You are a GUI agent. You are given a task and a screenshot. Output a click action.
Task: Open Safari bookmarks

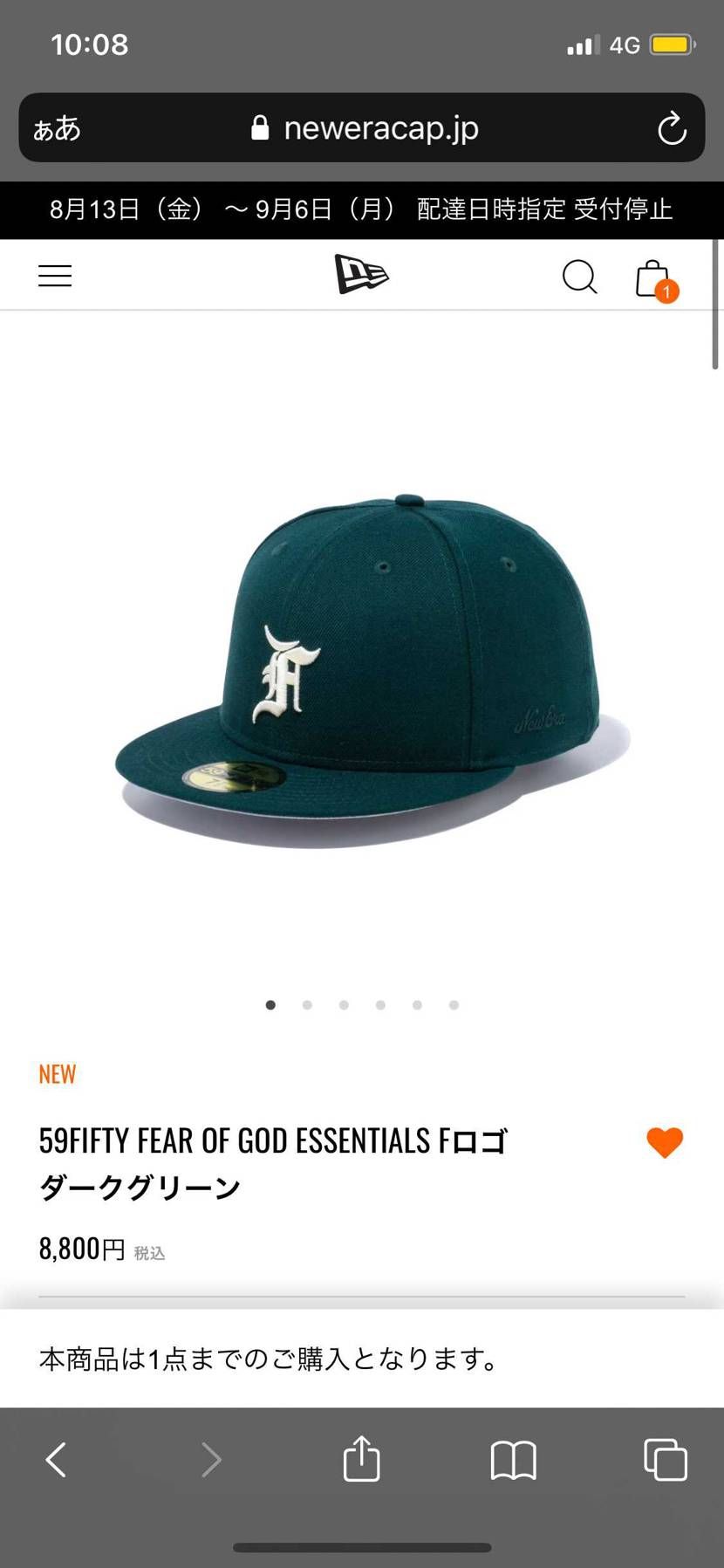tap(513, 1459)
